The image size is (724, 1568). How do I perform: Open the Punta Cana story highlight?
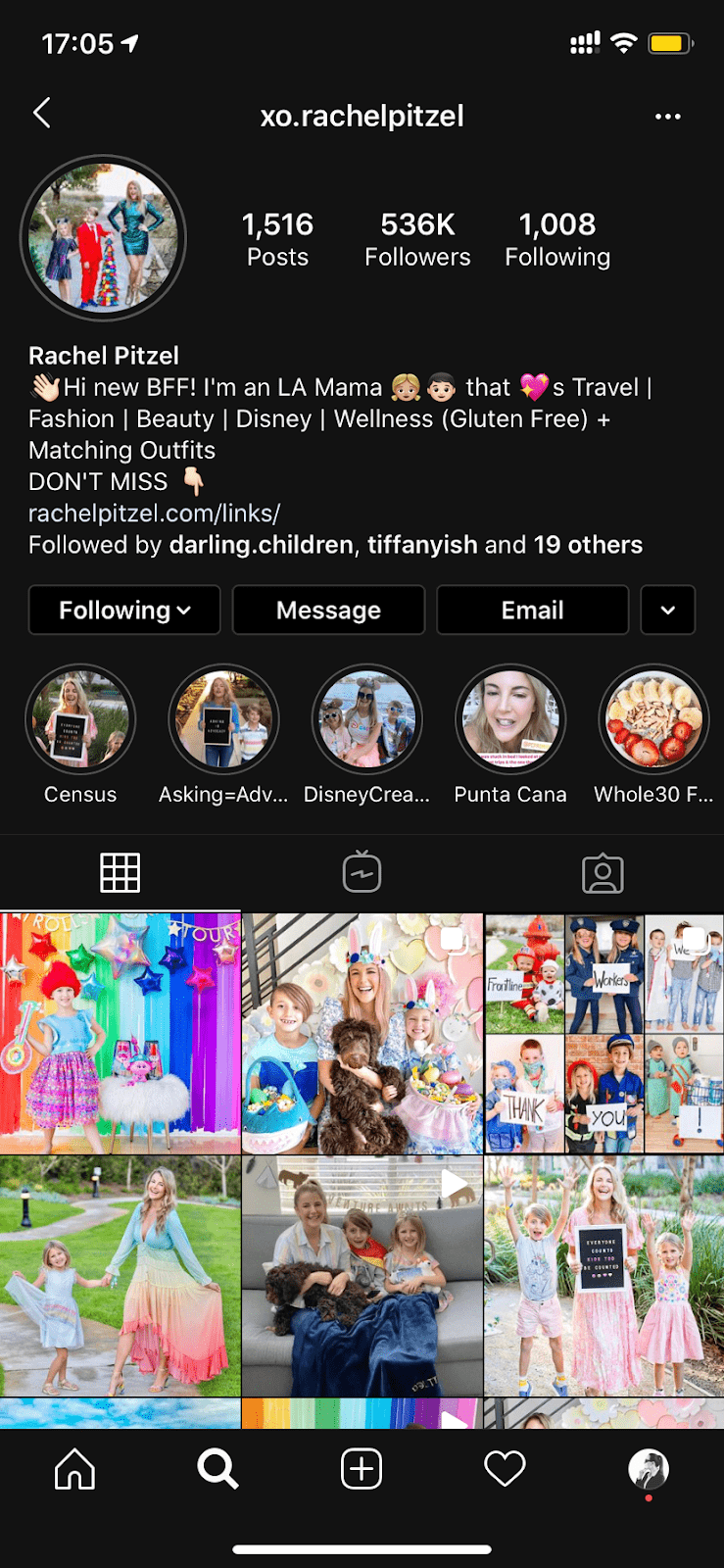pyautogui.click(x=510, y=720)
